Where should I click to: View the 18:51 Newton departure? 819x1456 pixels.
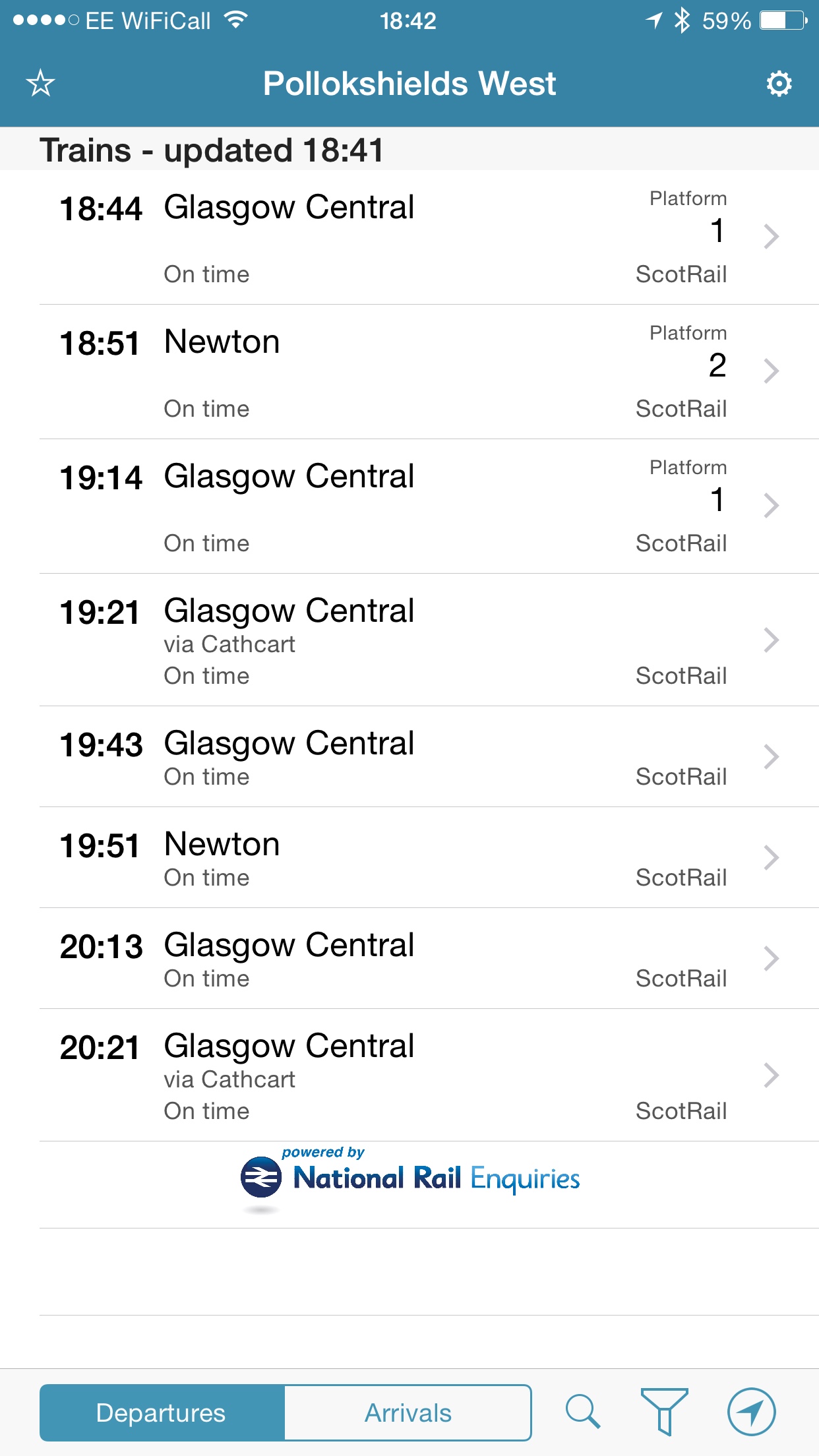point(409,372)
